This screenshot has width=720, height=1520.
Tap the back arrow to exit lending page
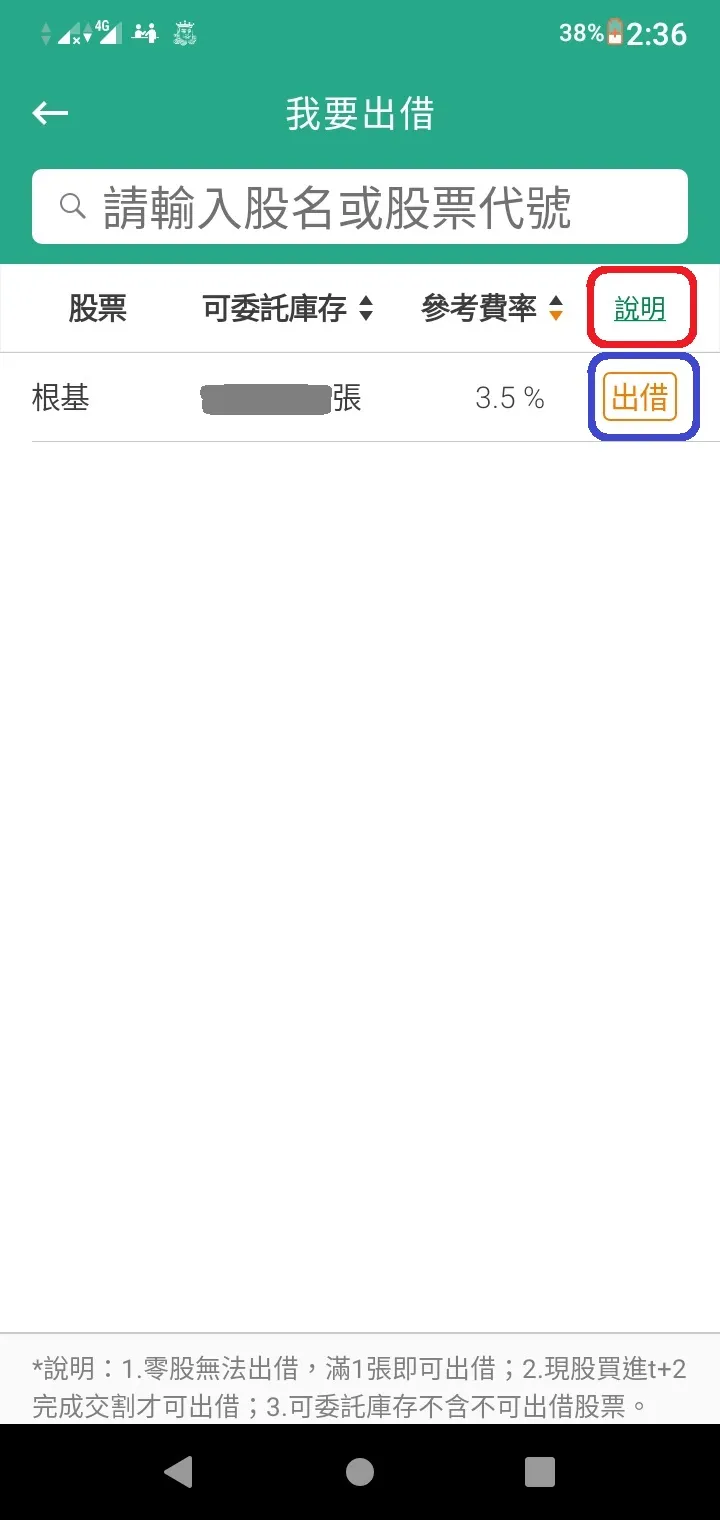[49, 112]
